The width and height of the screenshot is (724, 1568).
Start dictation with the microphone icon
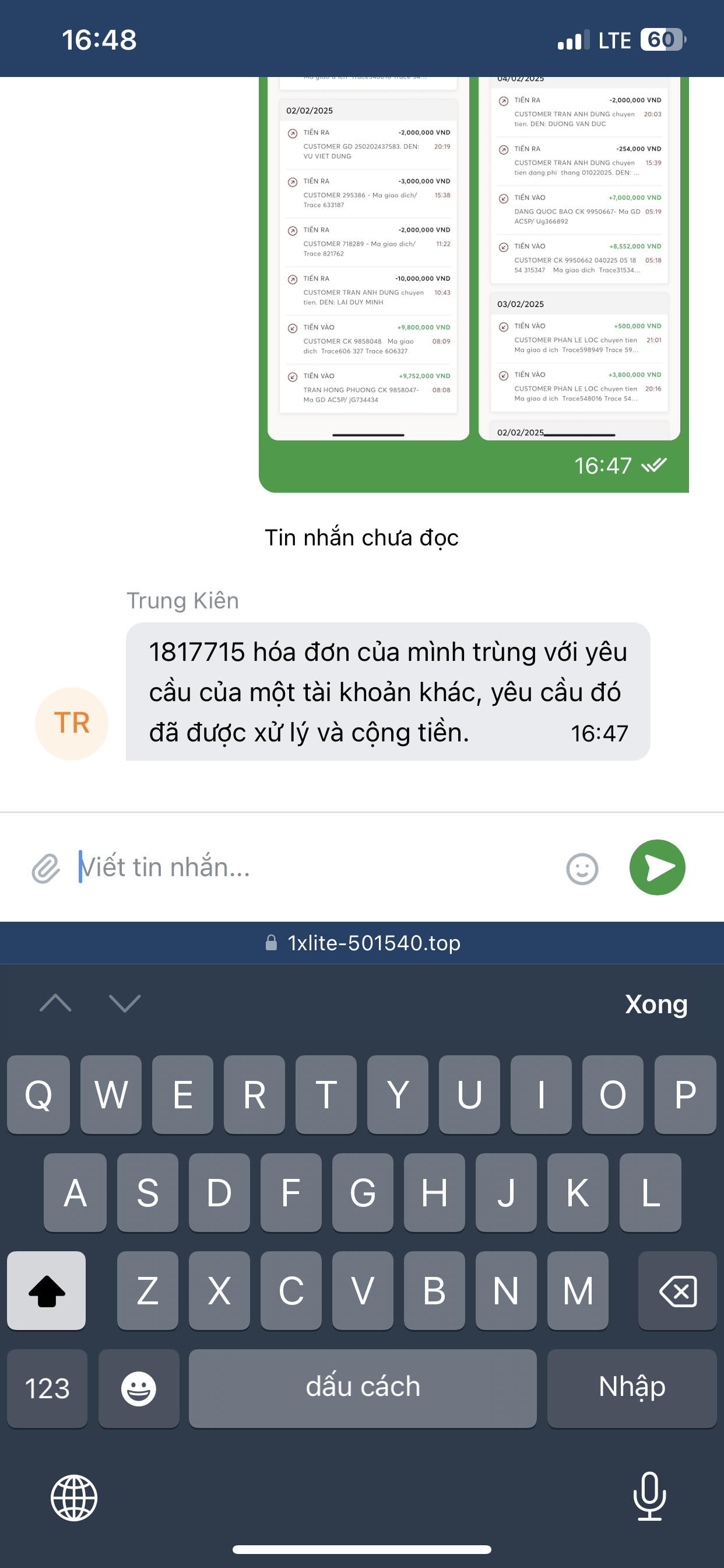click(x=649, y=1496)
